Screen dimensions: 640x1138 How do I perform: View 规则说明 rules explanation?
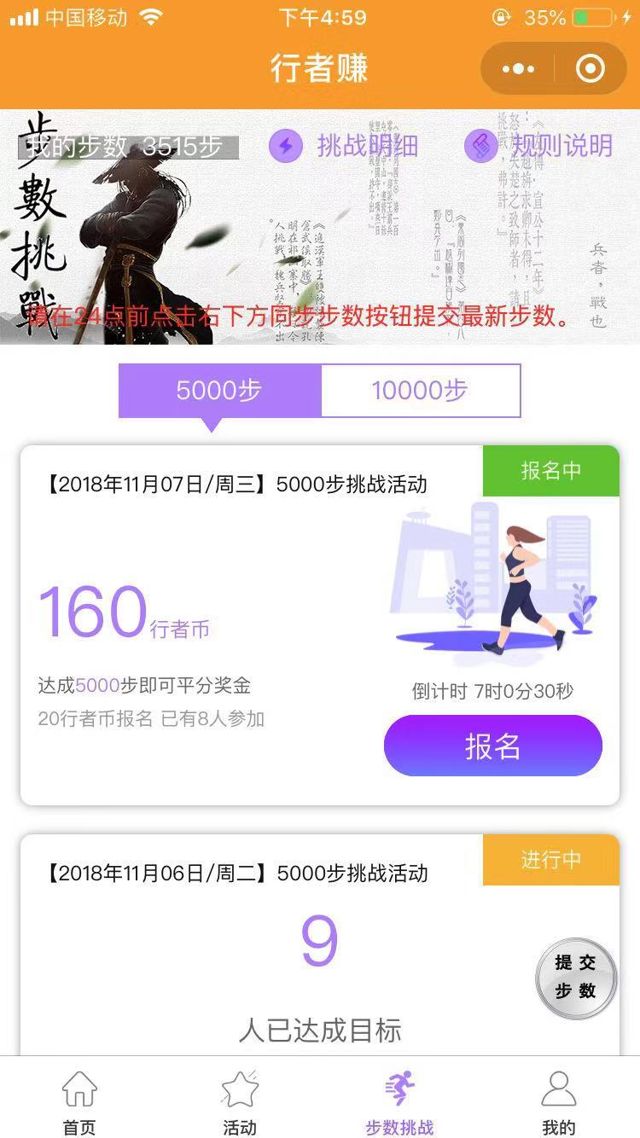[540, 146]
